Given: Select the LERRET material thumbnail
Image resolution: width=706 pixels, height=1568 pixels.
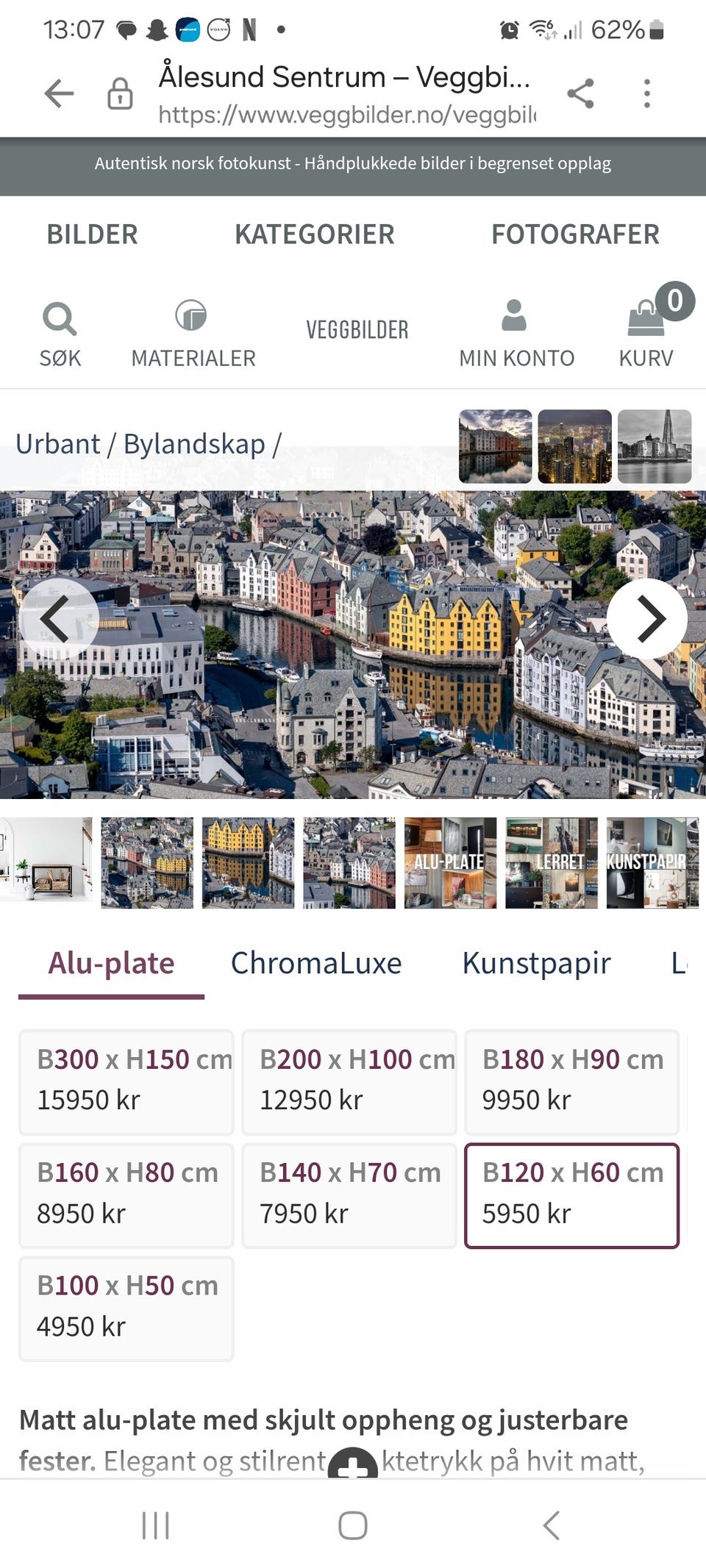Looking at the screenshot, I should [551, 862].
